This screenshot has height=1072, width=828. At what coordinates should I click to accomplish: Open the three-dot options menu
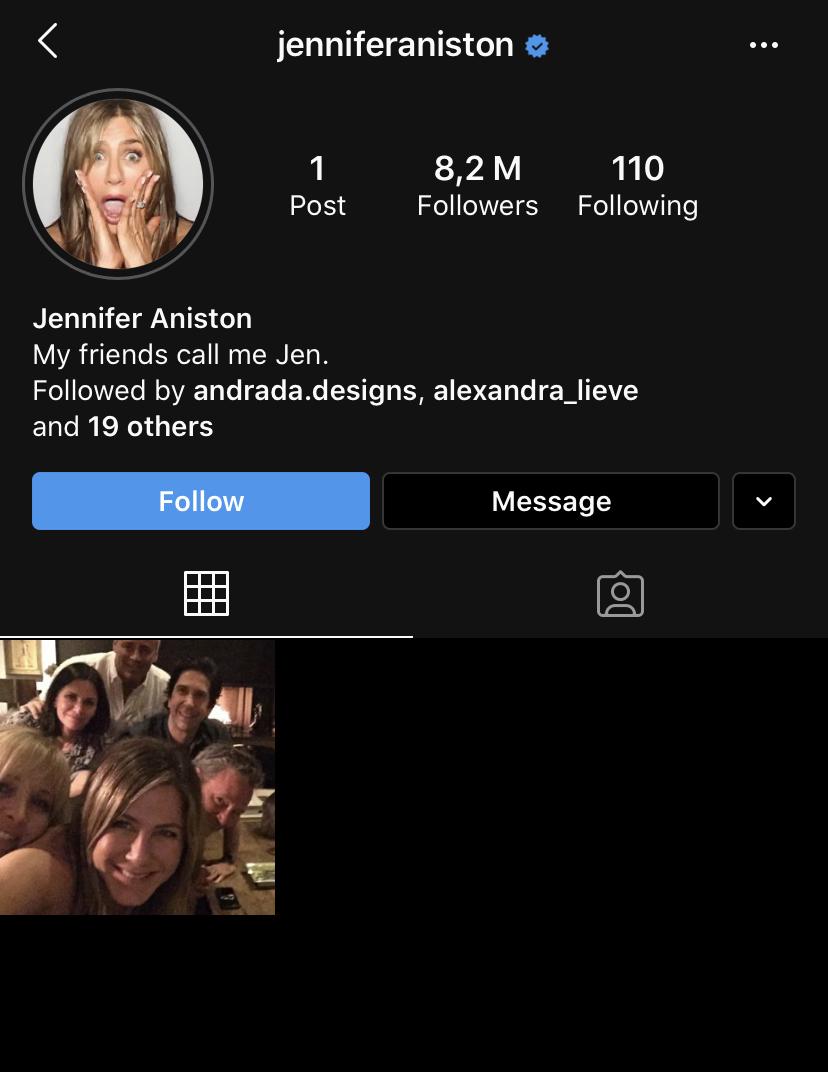click(763, 45)
